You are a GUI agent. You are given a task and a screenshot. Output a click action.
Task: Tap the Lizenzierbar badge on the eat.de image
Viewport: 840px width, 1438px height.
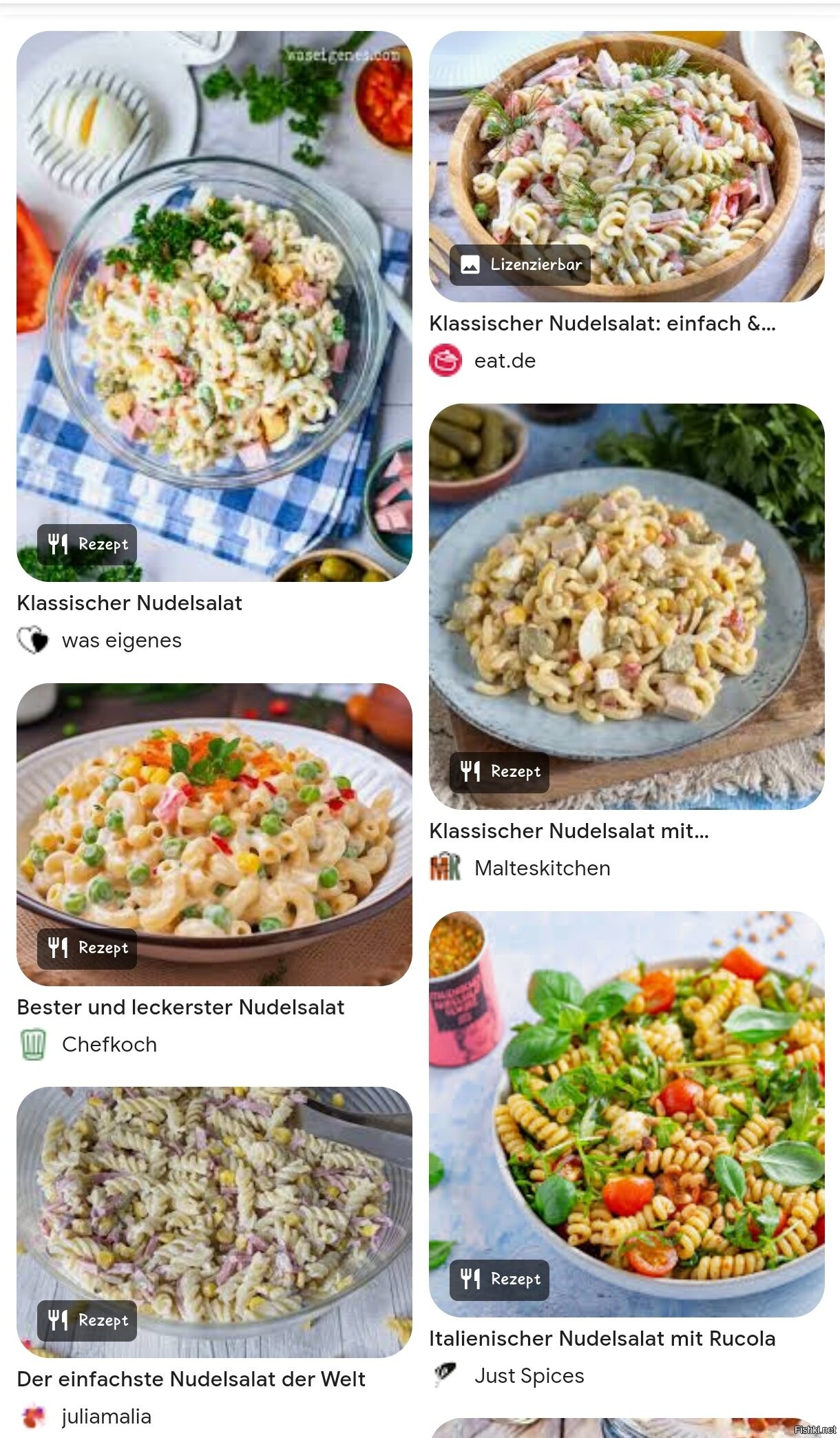click(521, 264)
